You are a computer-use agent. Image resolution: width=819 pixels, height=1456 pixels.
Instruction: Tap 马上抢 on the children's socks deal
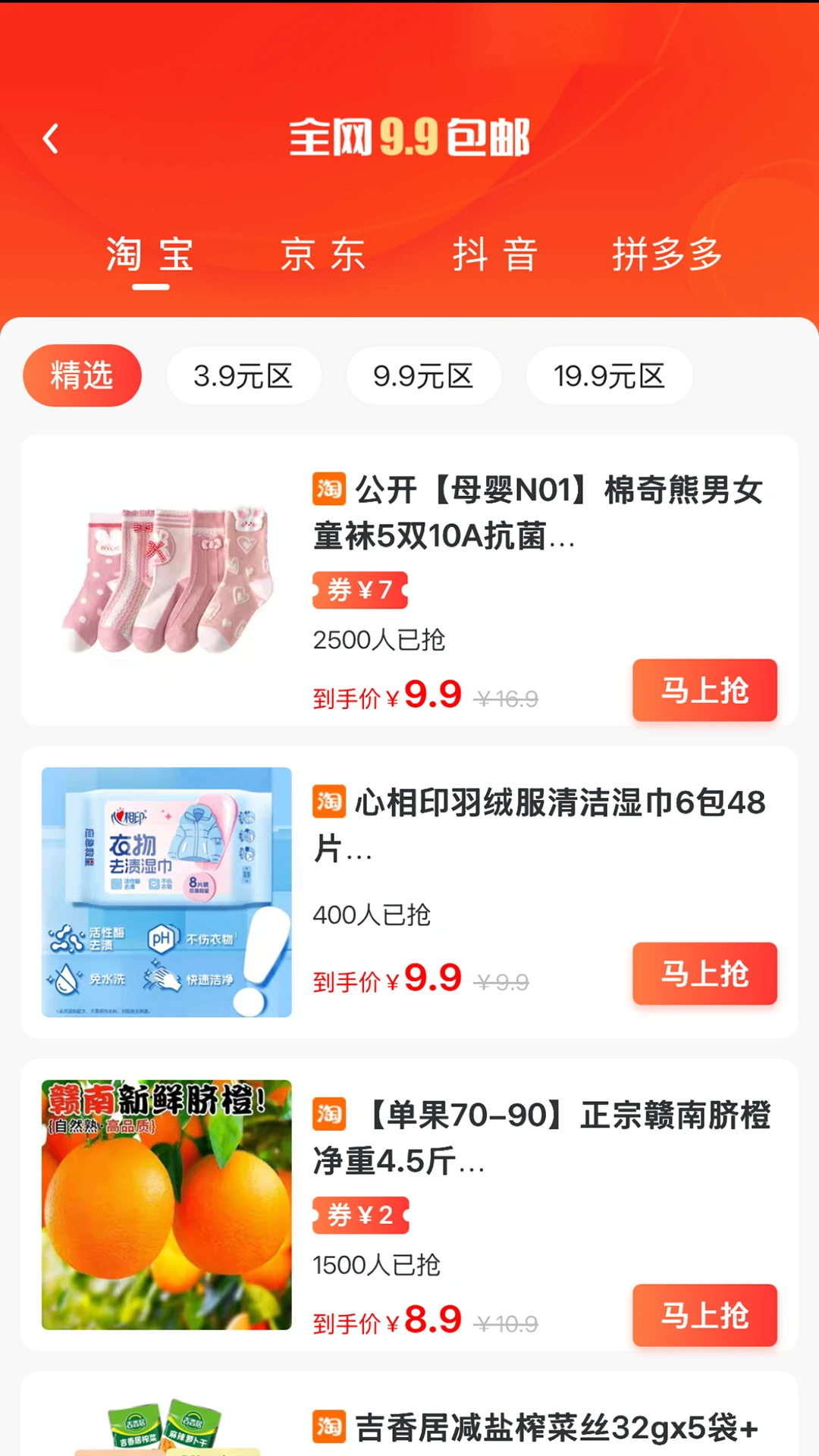coord(704,690)
